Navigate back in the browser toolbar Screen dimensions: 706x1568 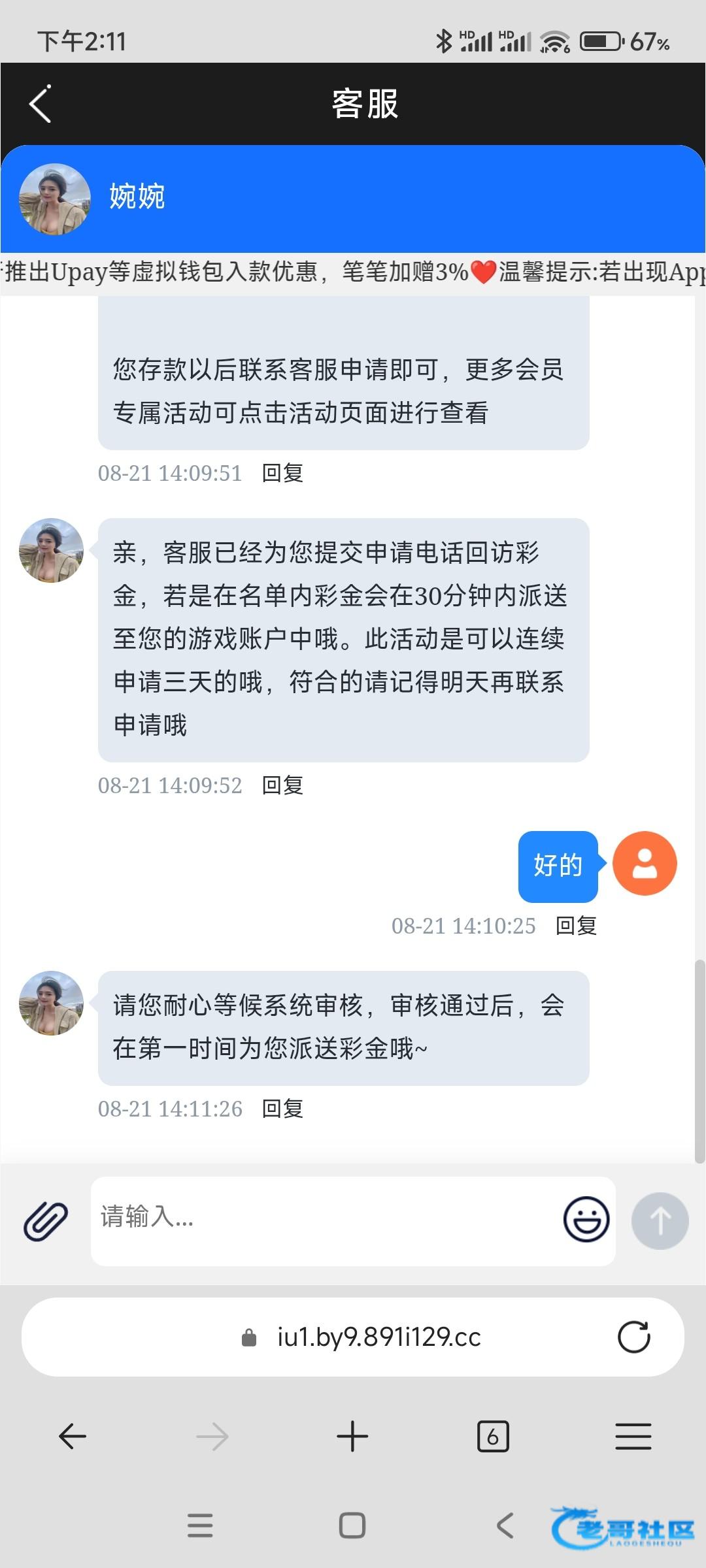point(73,1437)
